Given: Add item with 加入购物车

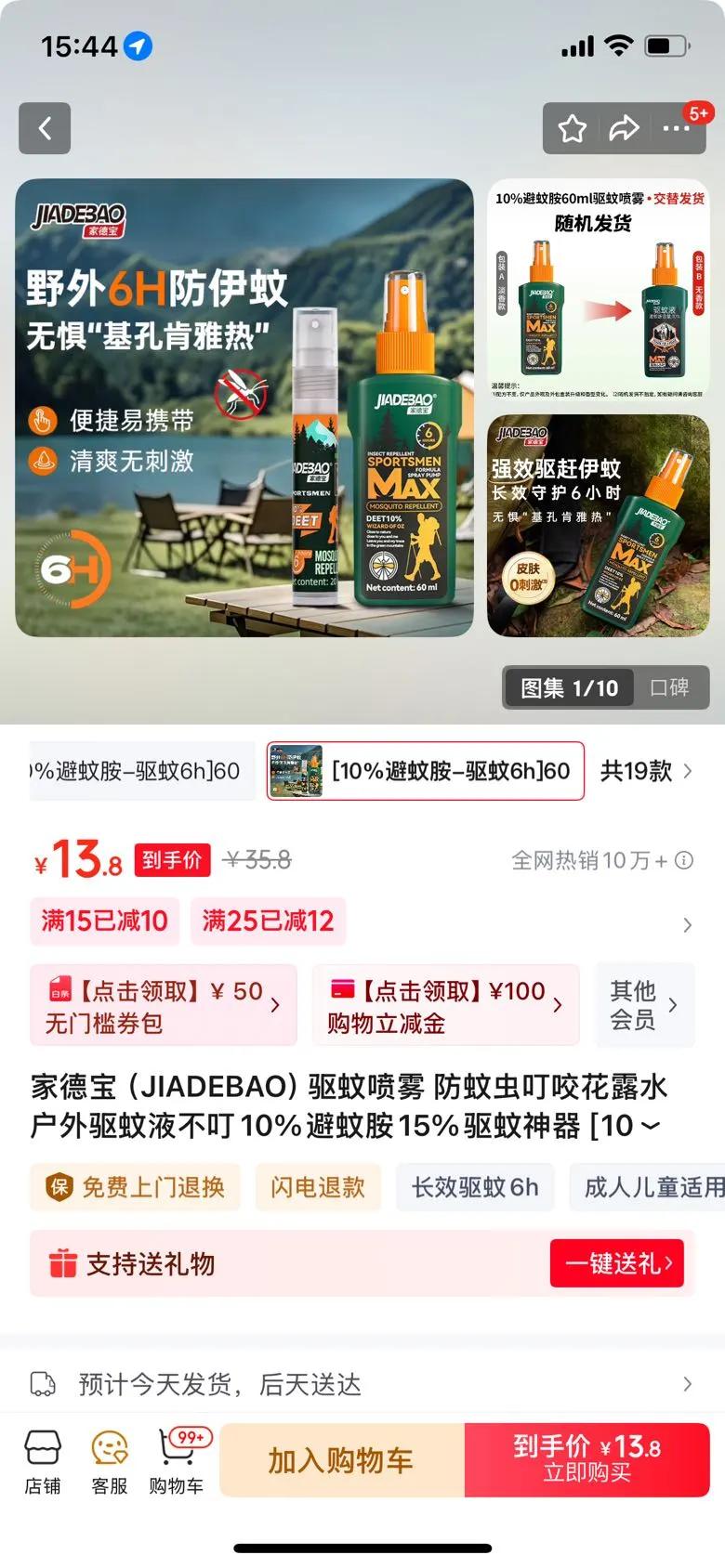Looking at the screenshot, I should (x=341, y=1460).
